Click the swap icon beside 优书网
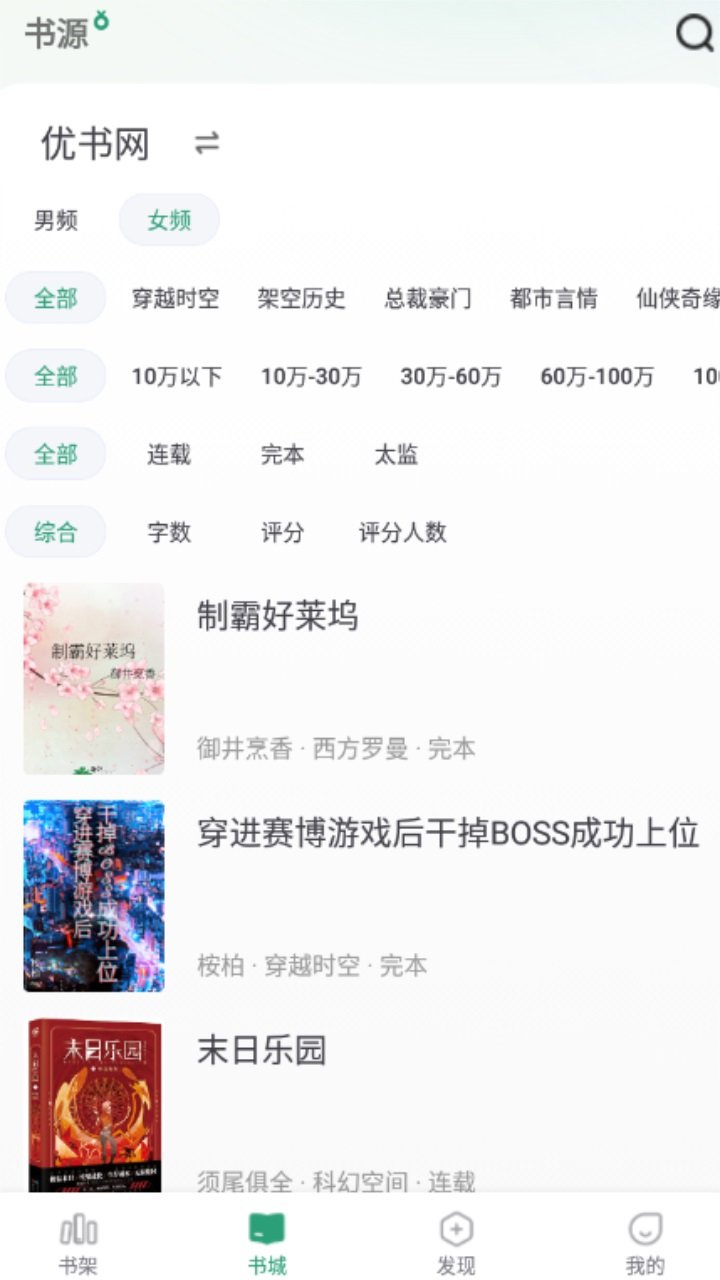The image size is (720, 1280). point(203,145)
